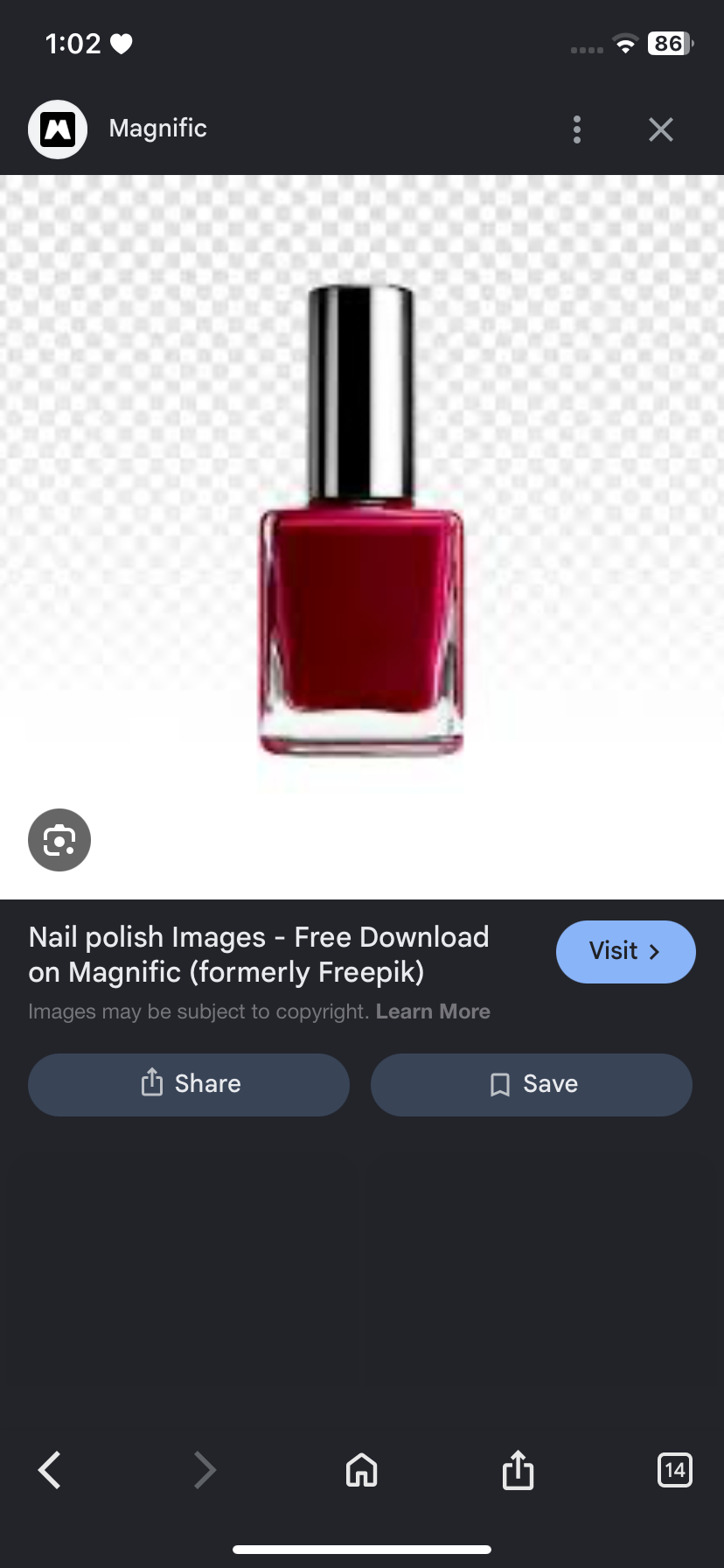Share this nail polish image
This screenshot has width=724, height=1568.
(189, 1084)
